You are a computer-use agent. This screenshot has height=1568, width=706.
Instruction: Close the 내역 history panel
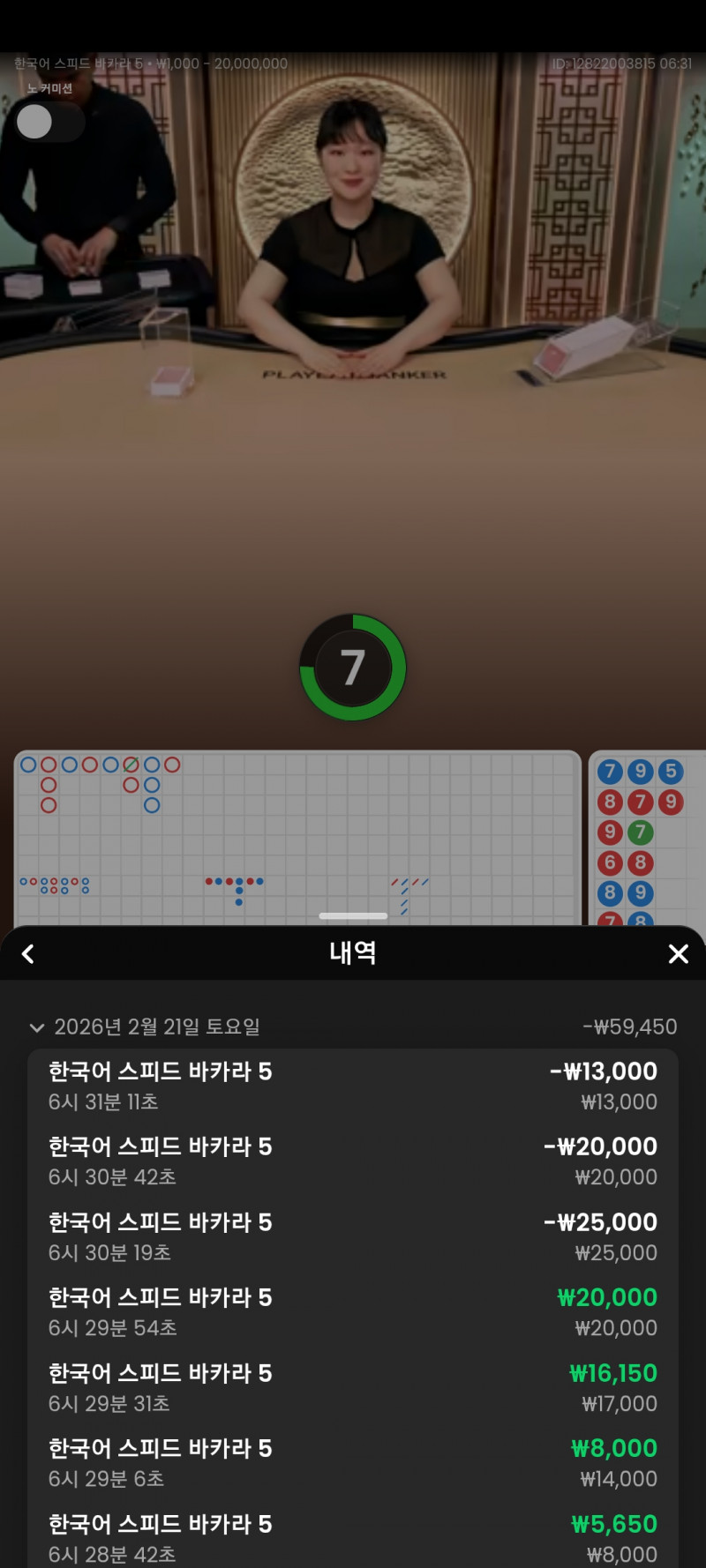tap(678, 954)
